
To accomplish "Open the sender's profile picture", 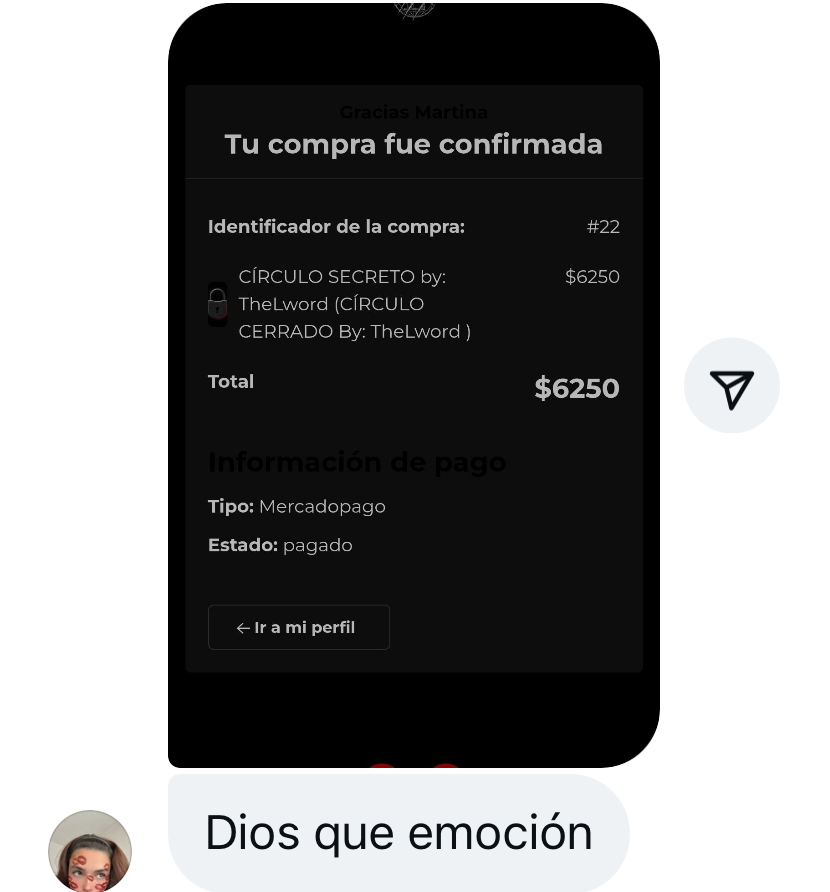I will (90, 850).
